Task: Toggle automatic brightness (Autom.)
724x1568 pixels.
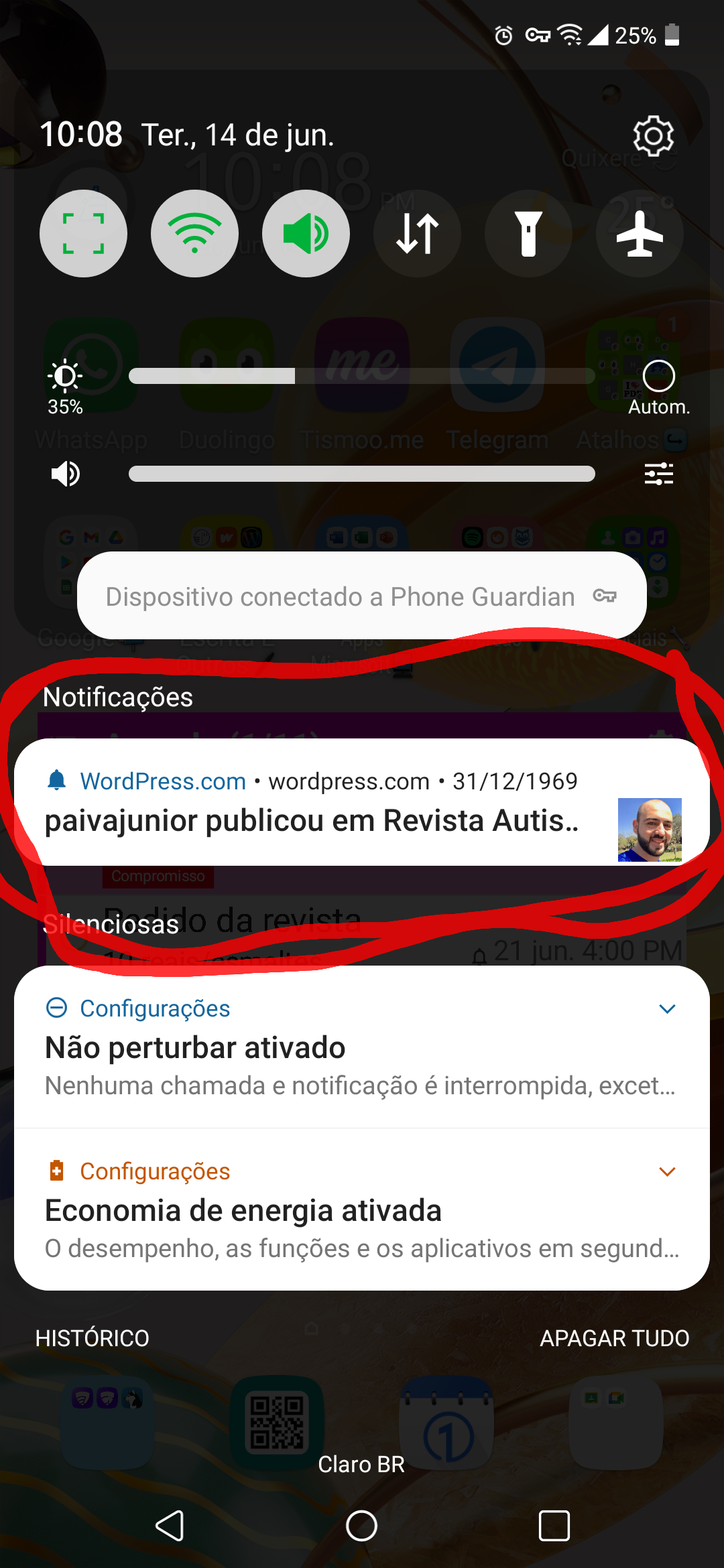Action: [658, 377]
